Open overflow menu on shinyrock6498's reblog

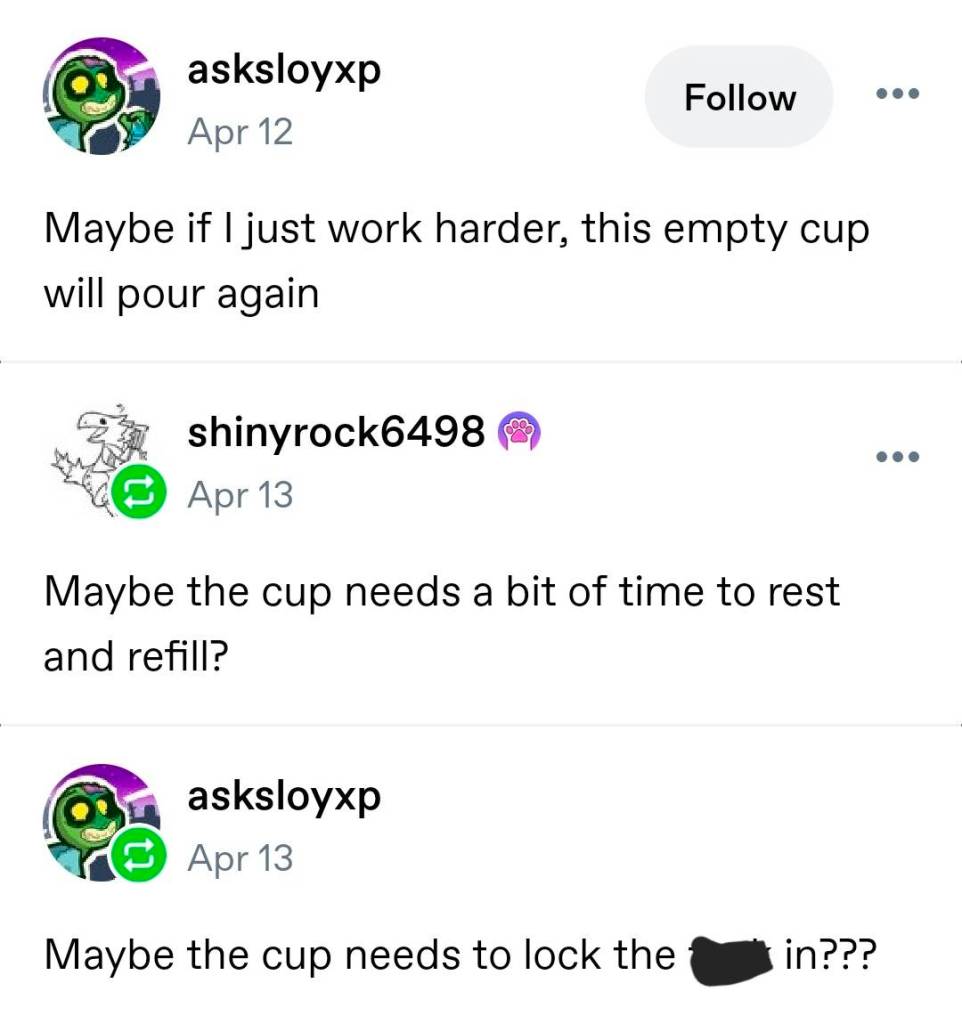tap(896, 457)
